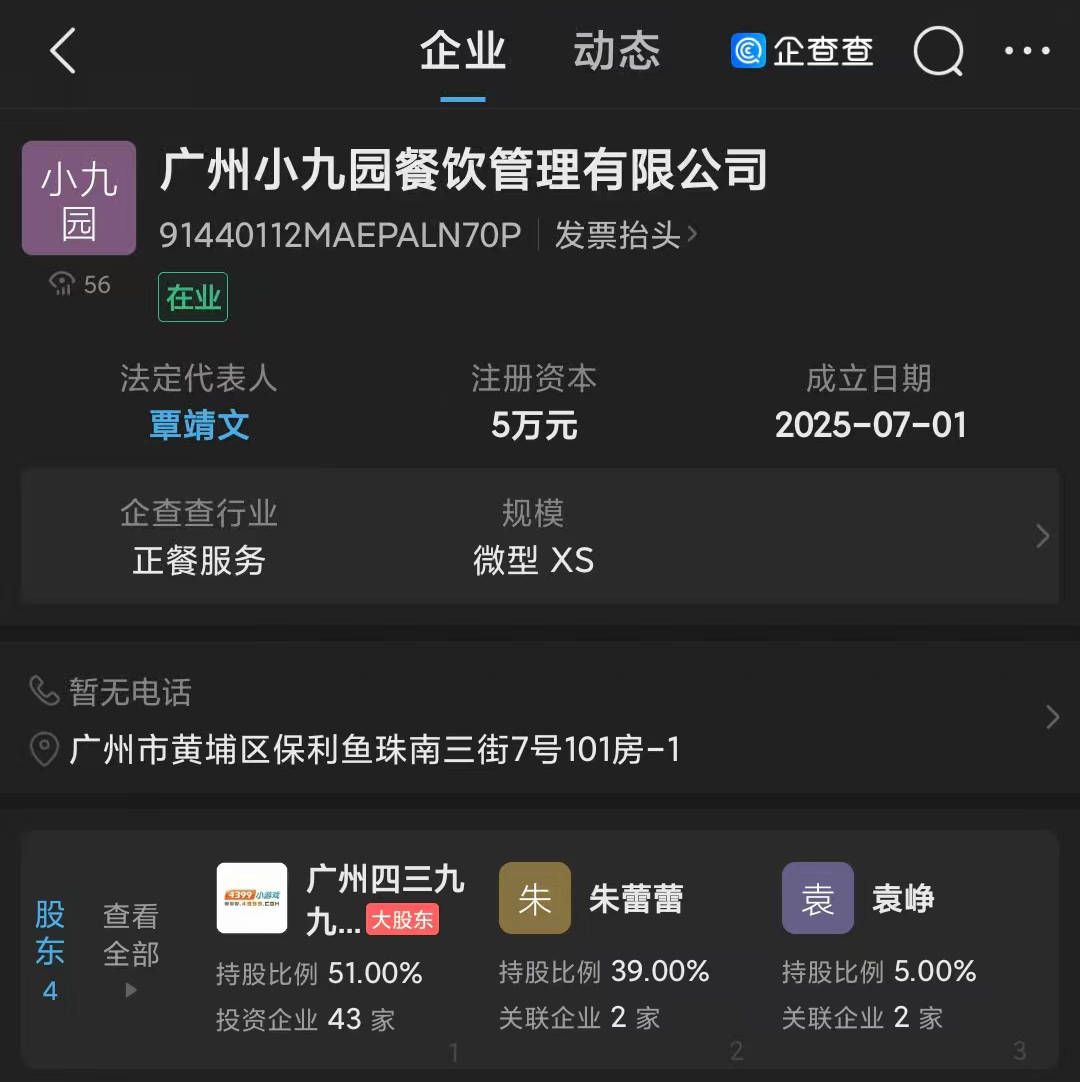Open legal representative 覃靖文's profile

click(x=198, y=425)
